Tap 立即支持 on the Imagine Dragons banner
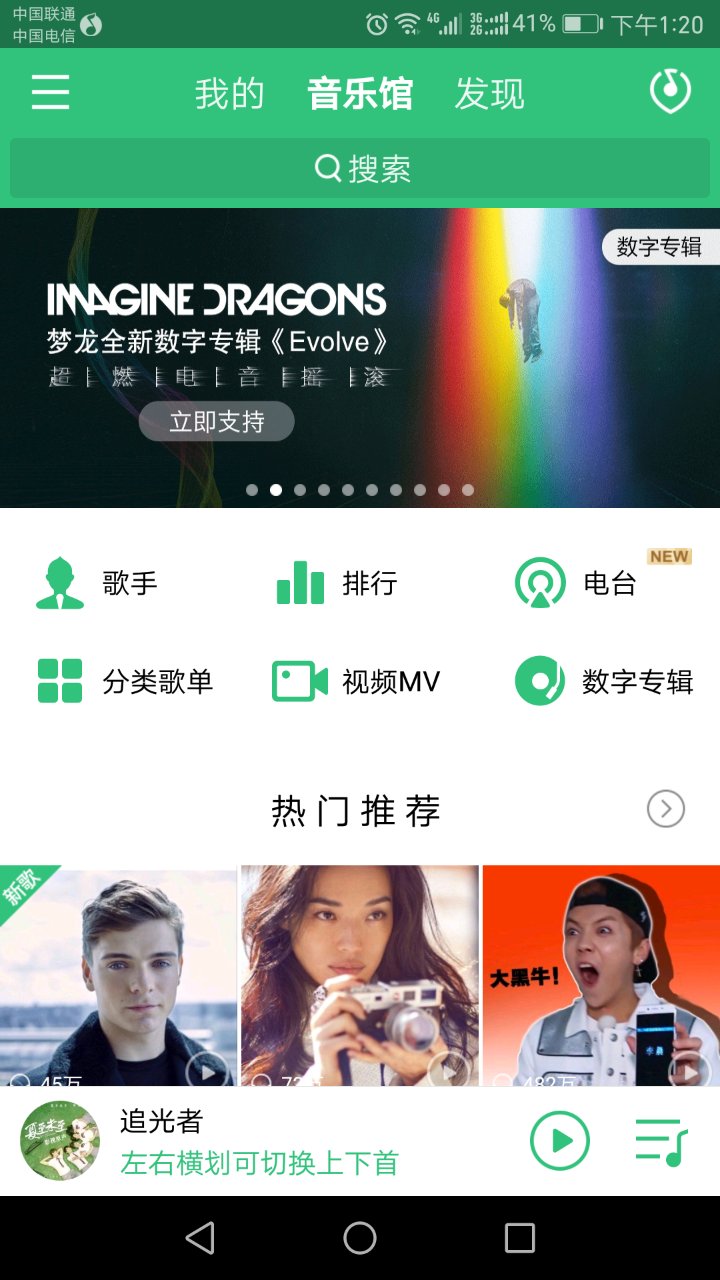Viewport: 720px width, 1280px height. [214, 421]
